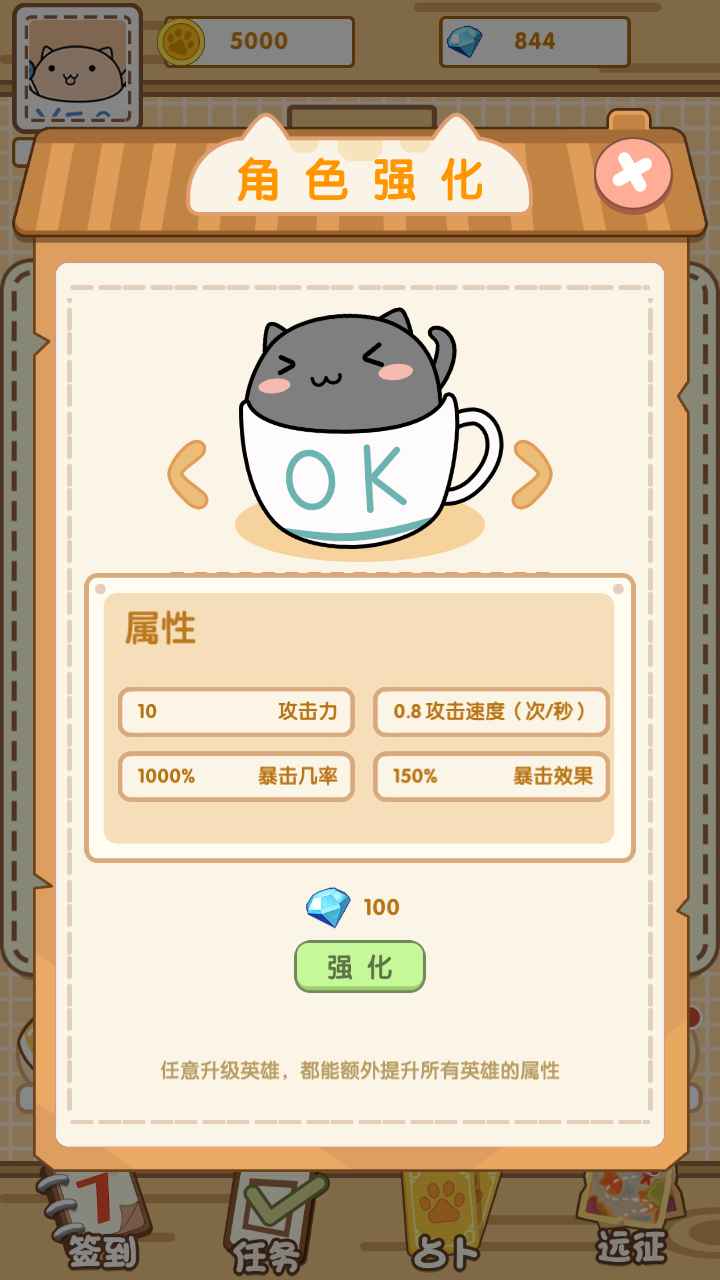Open the 签到 check-in calendar
The image size is (720, 1280).
click(97, 1222)
